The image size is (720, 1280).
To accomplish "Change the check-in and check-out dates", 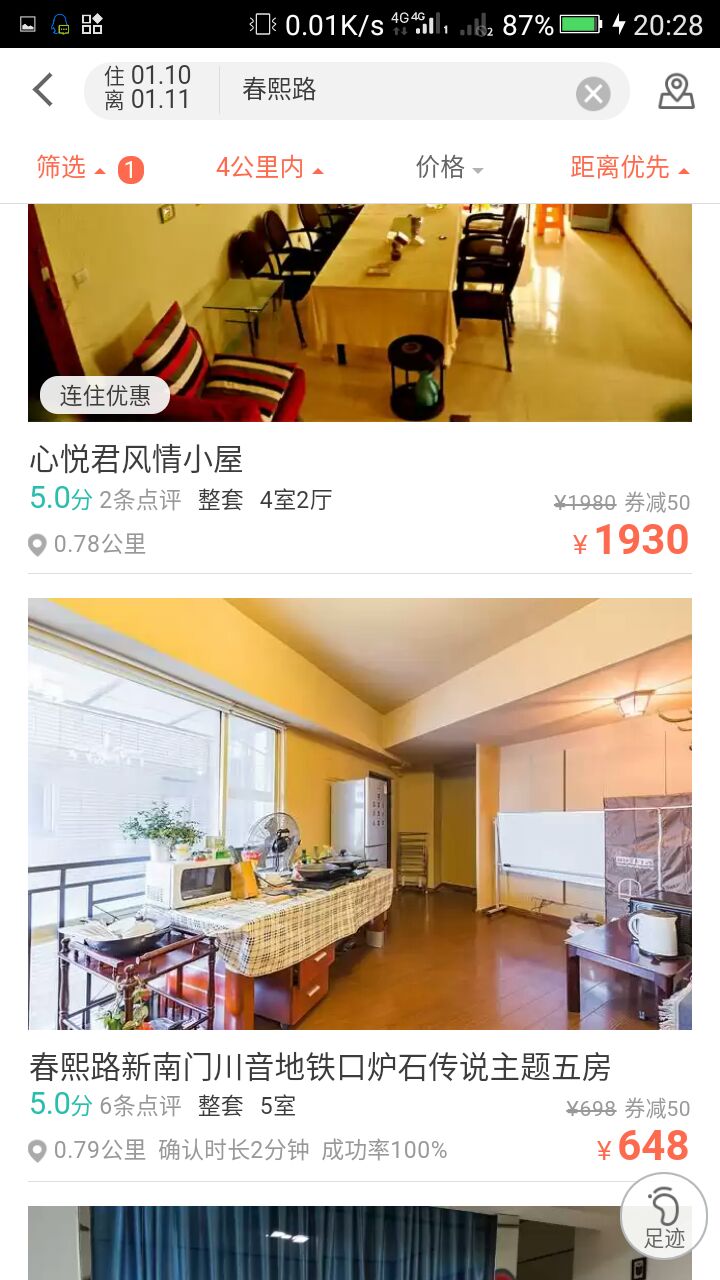I will tap(148, 90).
